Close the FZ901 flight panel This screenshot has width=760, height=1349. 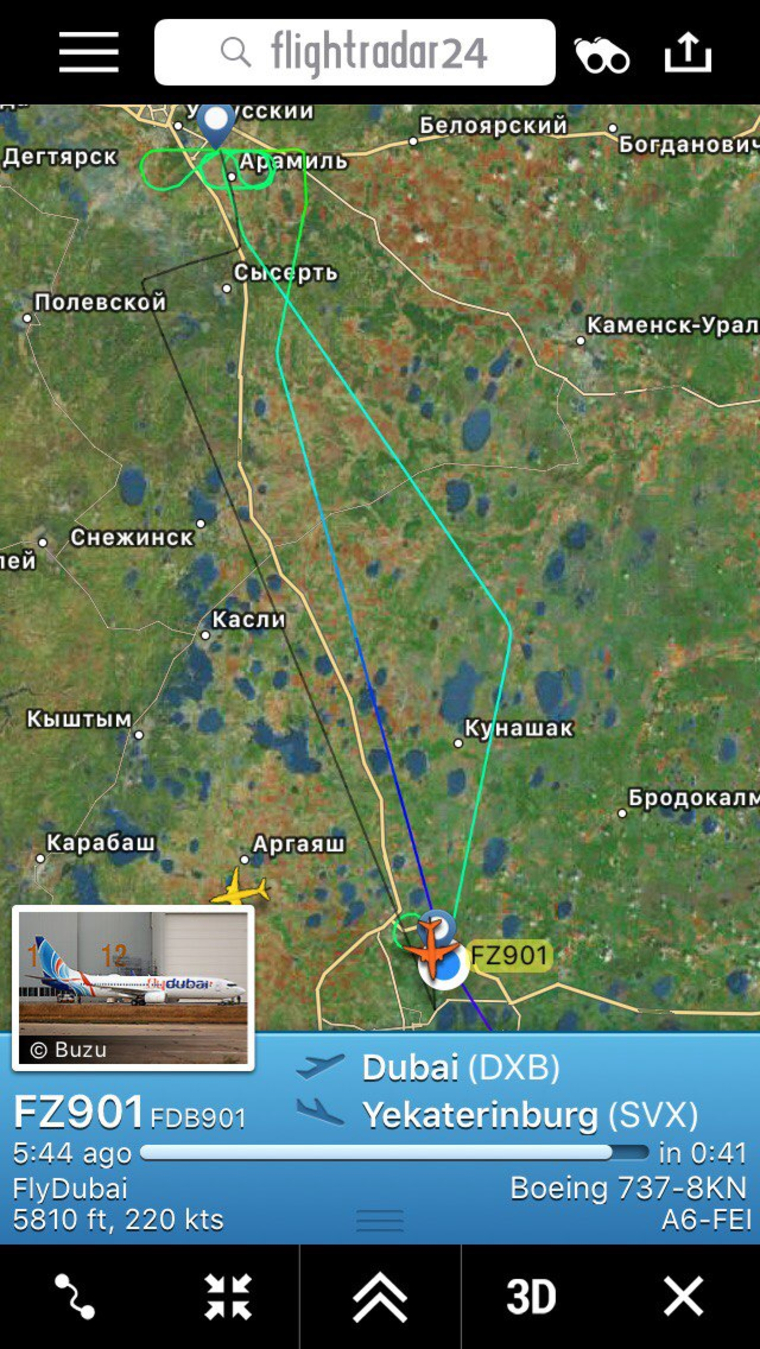(684, 1296)
